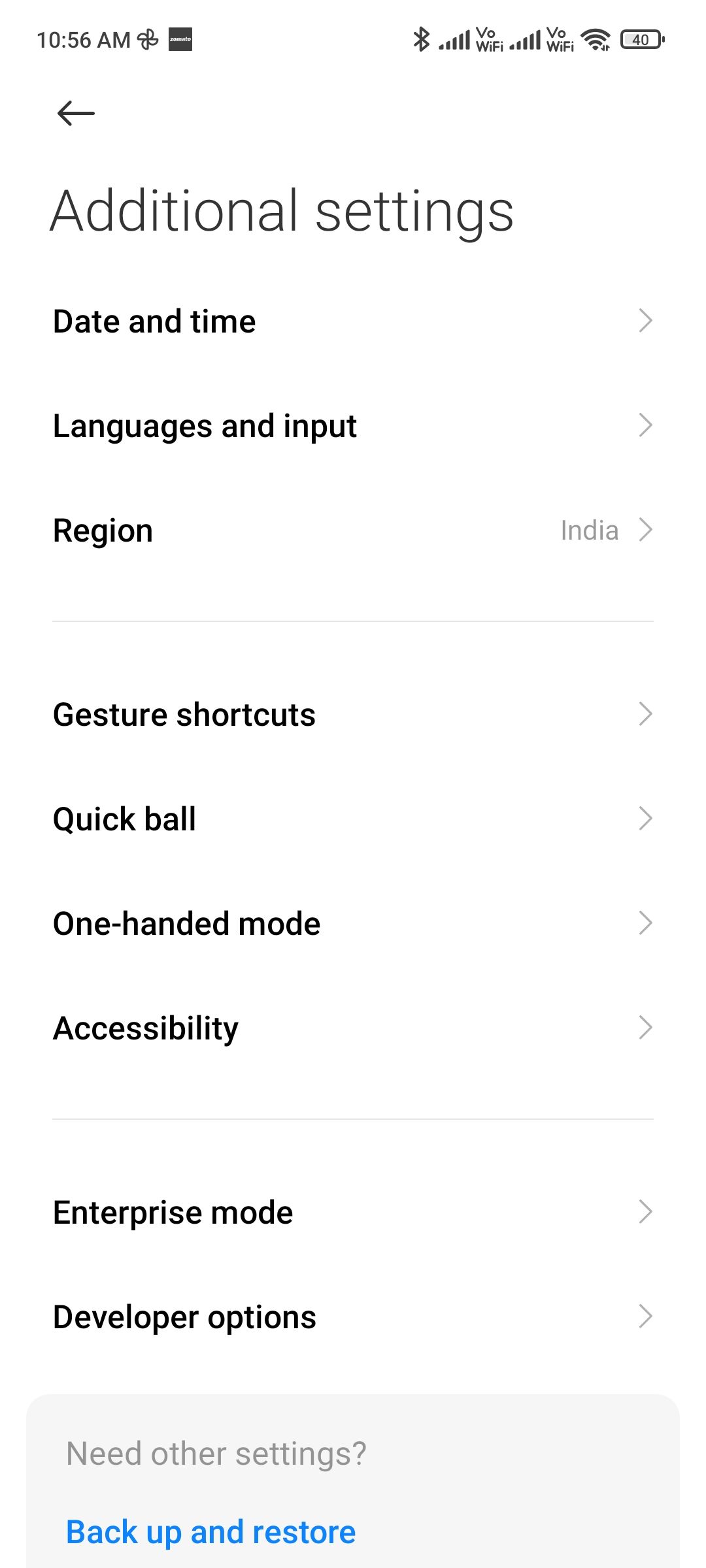Open the Developer options entry
706x1568 pixels.
click(353, 1316)
